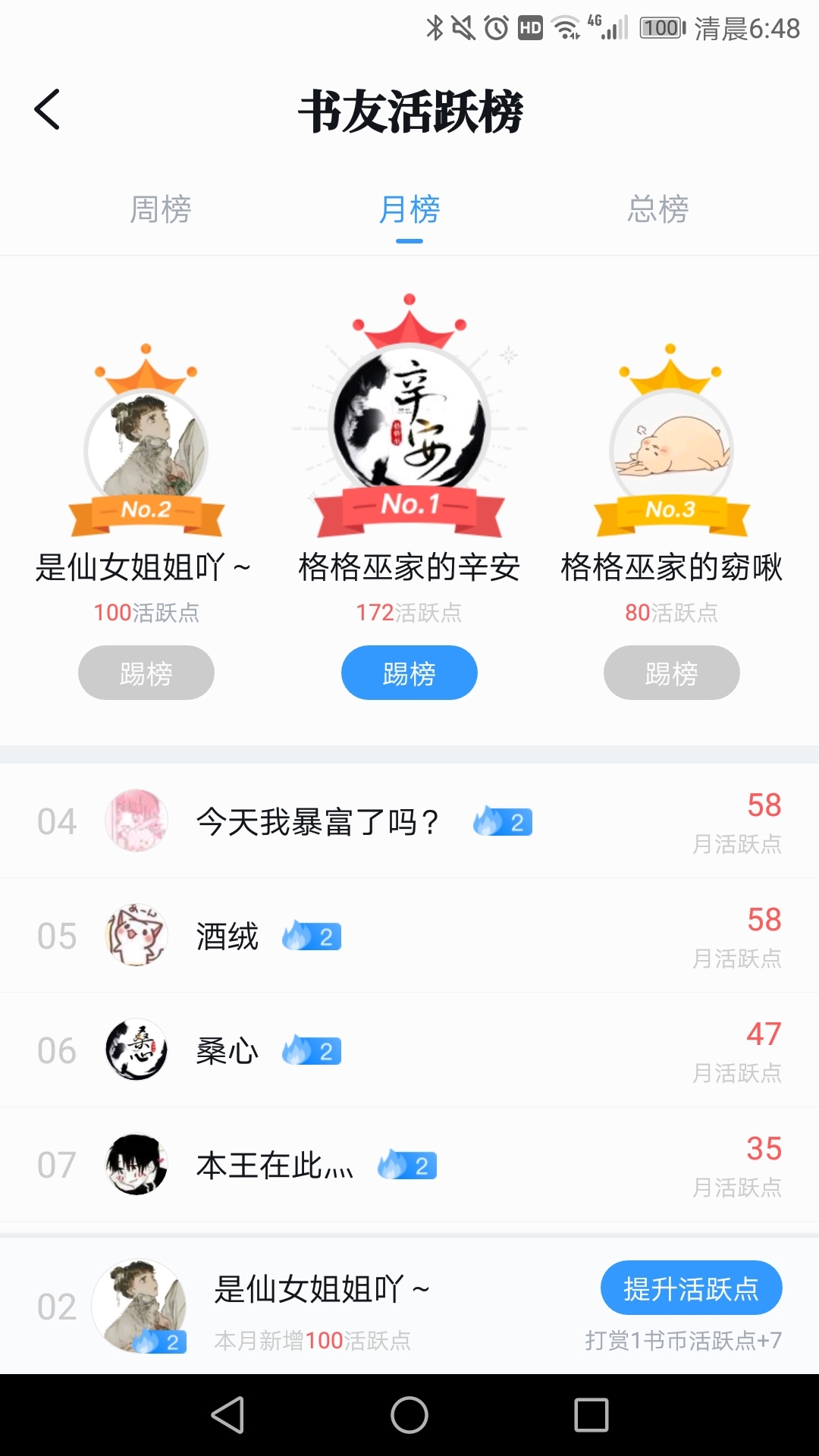Image resolution: width=819 pixels, height=1456 pixels.
Task: Open rank 07 user 本王在此
Action: coord(409,1165)
